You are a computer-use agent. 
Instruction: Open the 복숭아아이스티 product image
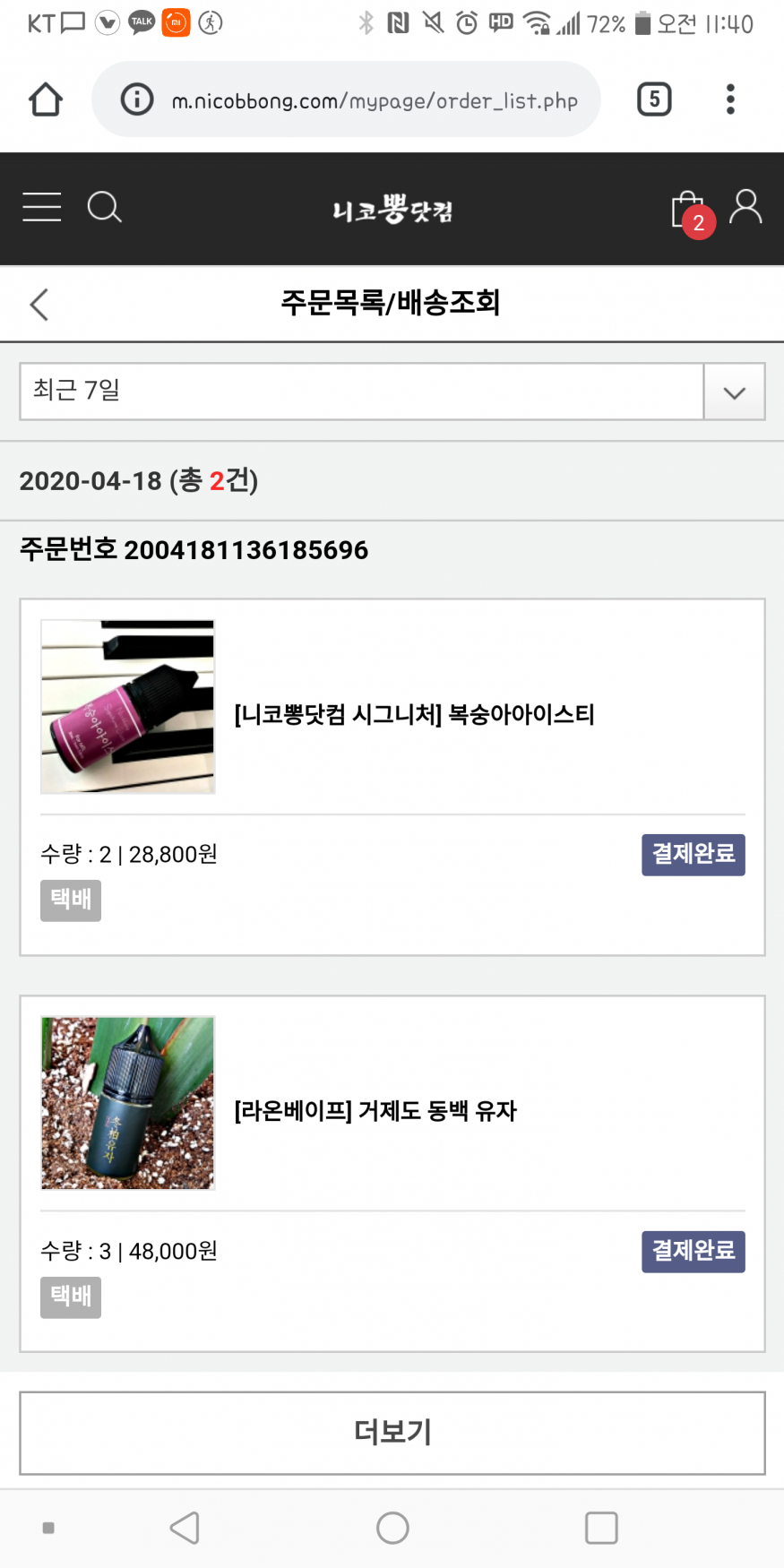point(128,707)
